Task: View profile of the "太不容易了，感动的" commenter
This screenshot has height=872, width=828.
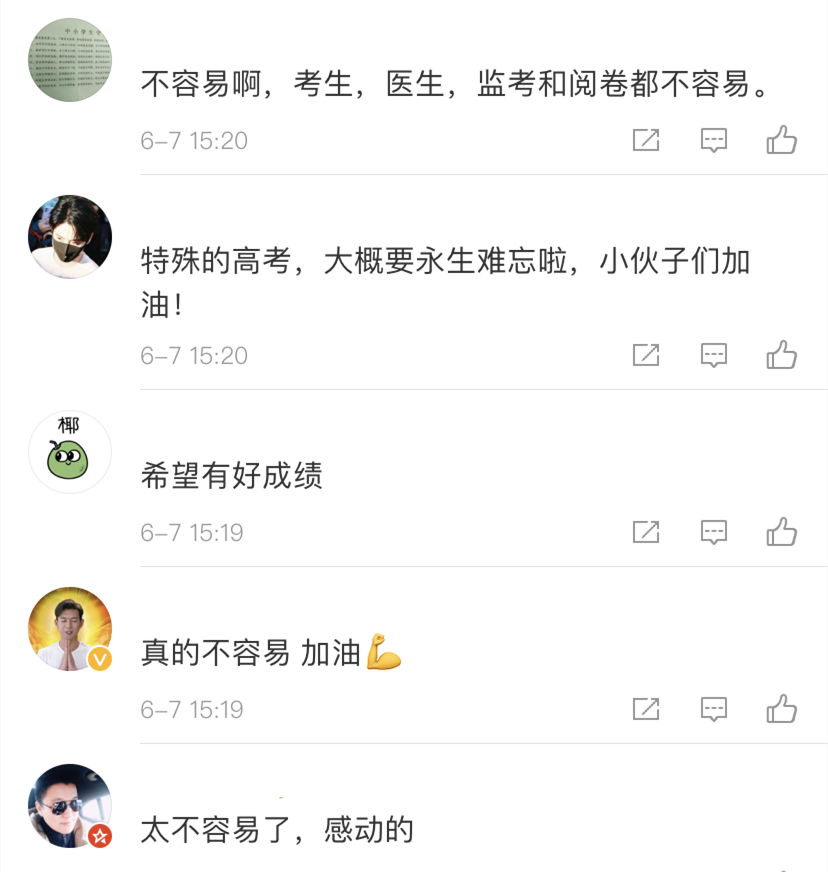Action: point(69,806)
